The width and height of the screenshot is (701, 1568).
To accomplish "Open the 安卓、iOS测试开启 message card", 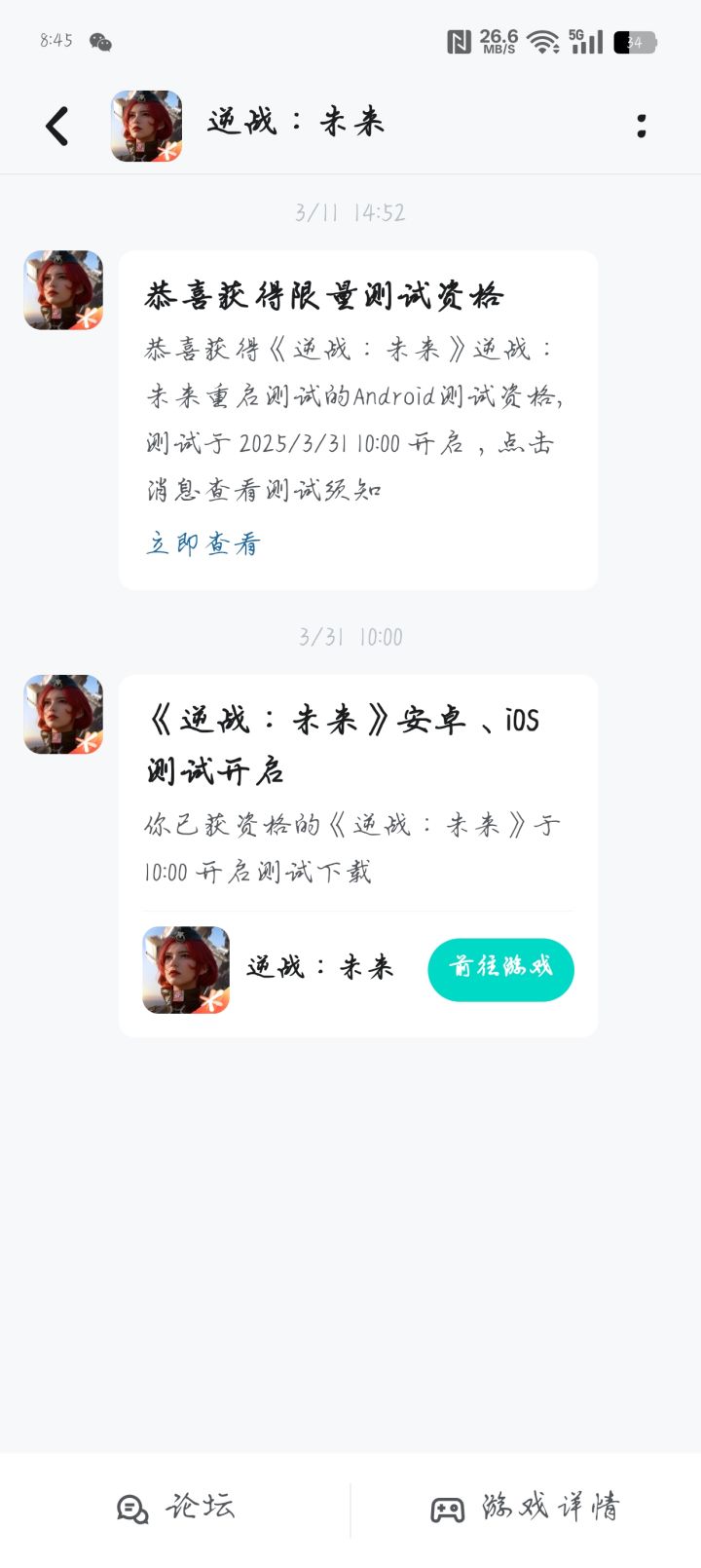I will click(x=357, y=789).
